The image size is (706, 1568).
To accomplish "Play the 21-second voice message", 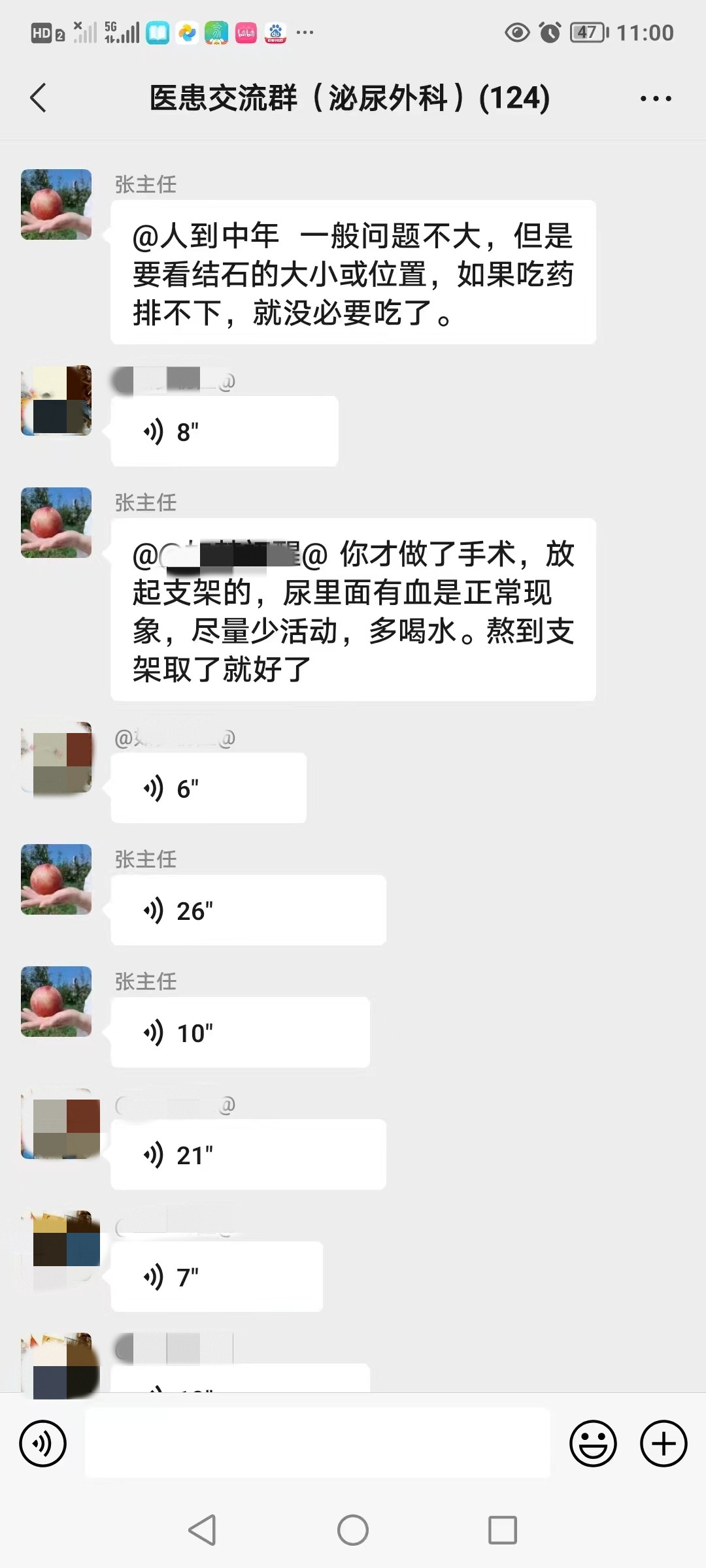I will click(x=248, y=1155).
